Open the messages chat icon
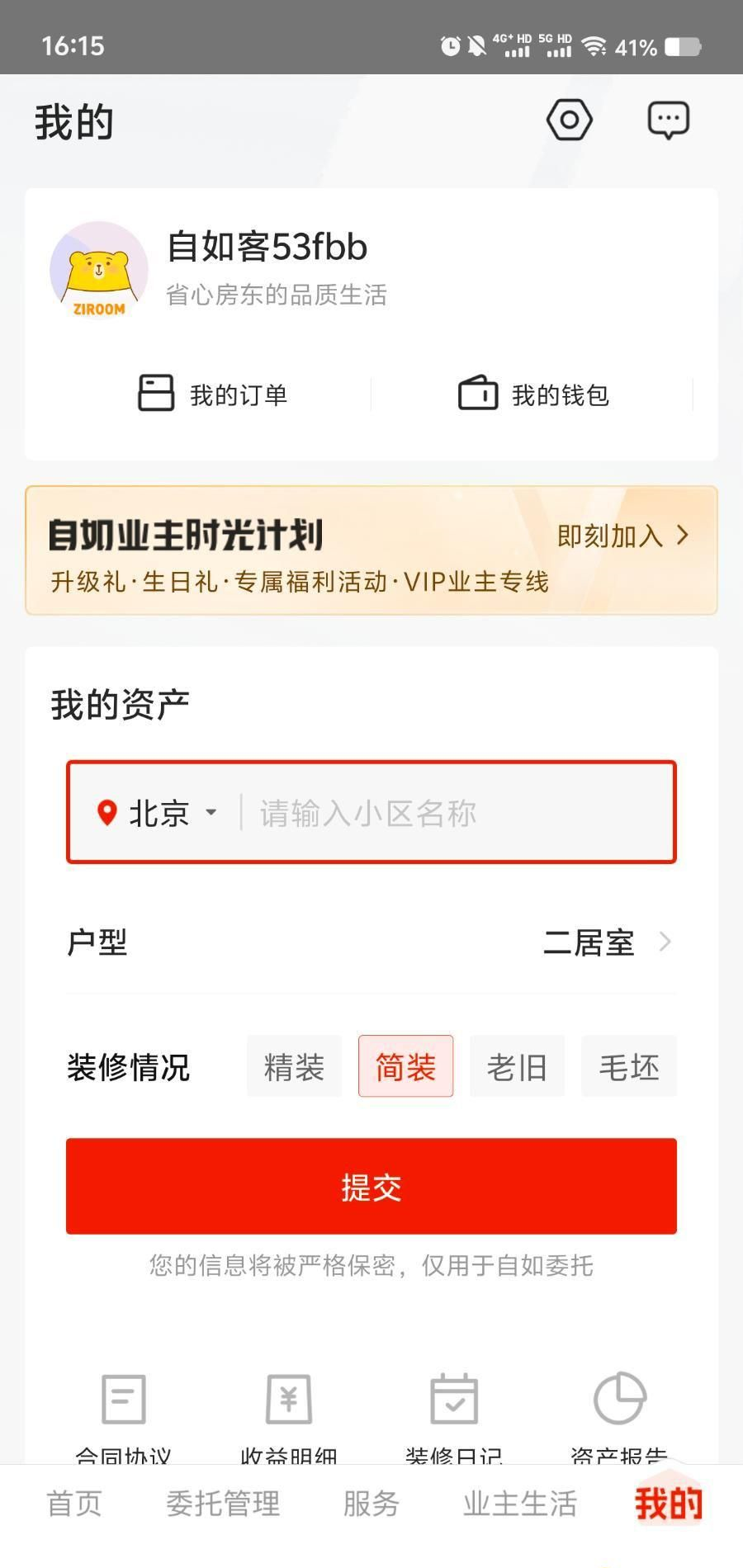743x1568 pixels. (668, 120)
